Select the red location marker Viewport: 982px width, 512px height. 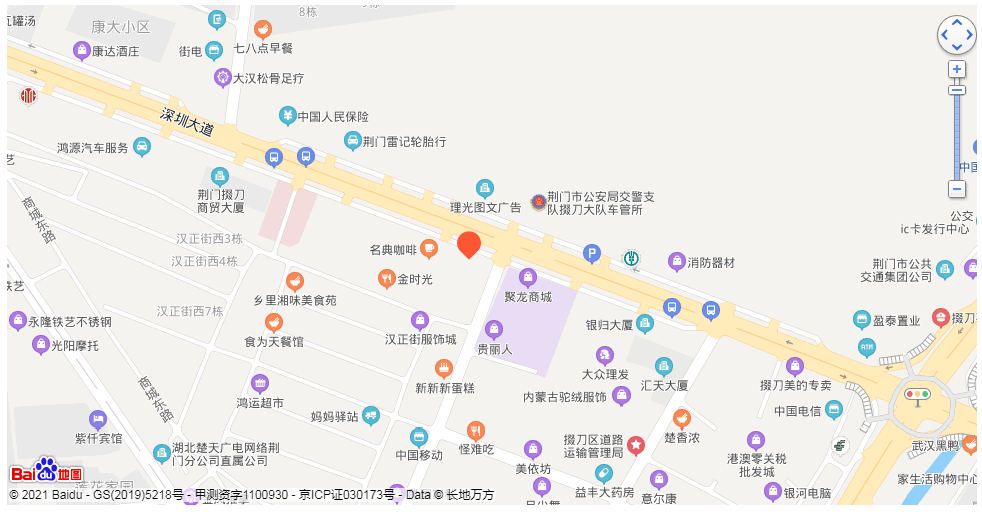coord(469,243)
